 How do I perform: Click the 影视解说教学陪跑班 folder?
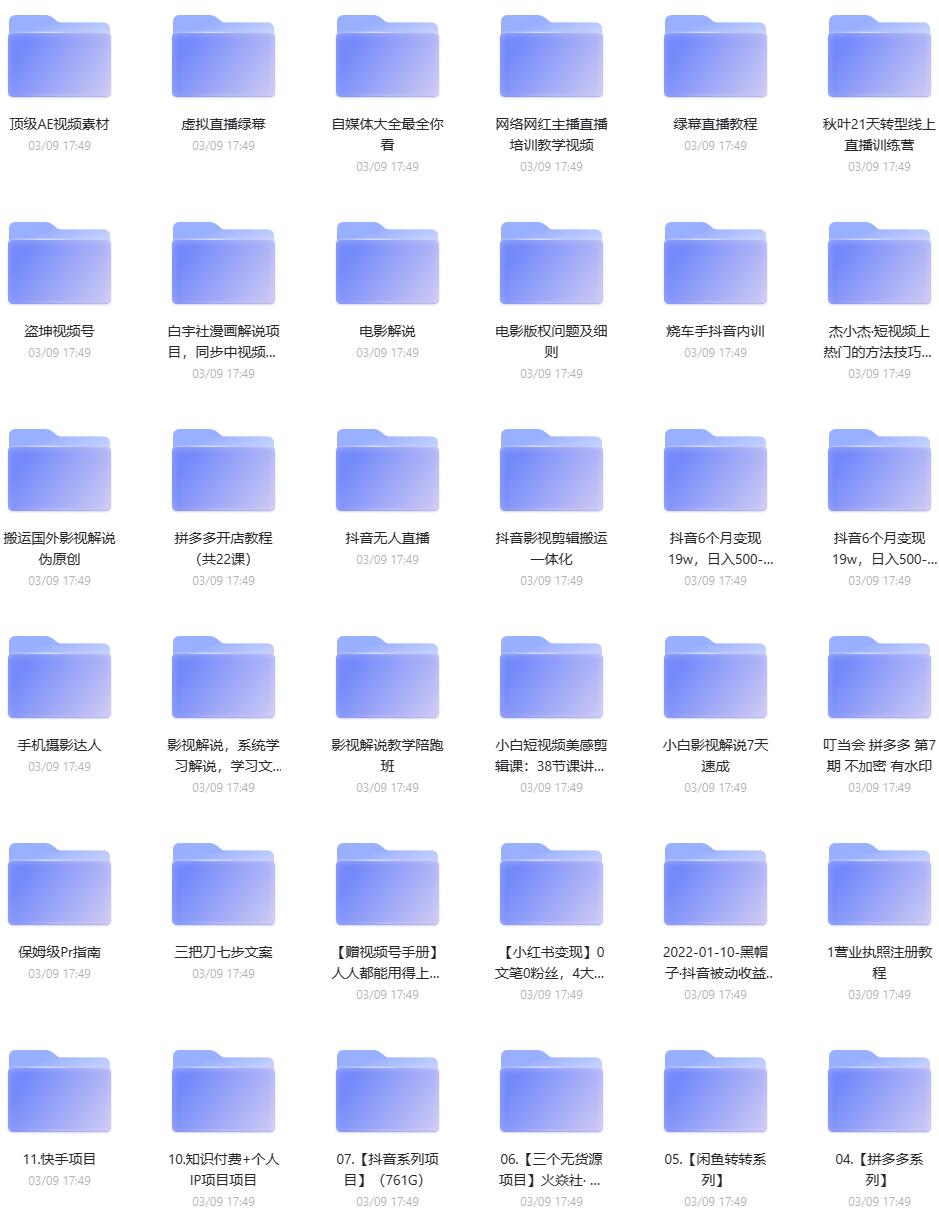point(386,675)
